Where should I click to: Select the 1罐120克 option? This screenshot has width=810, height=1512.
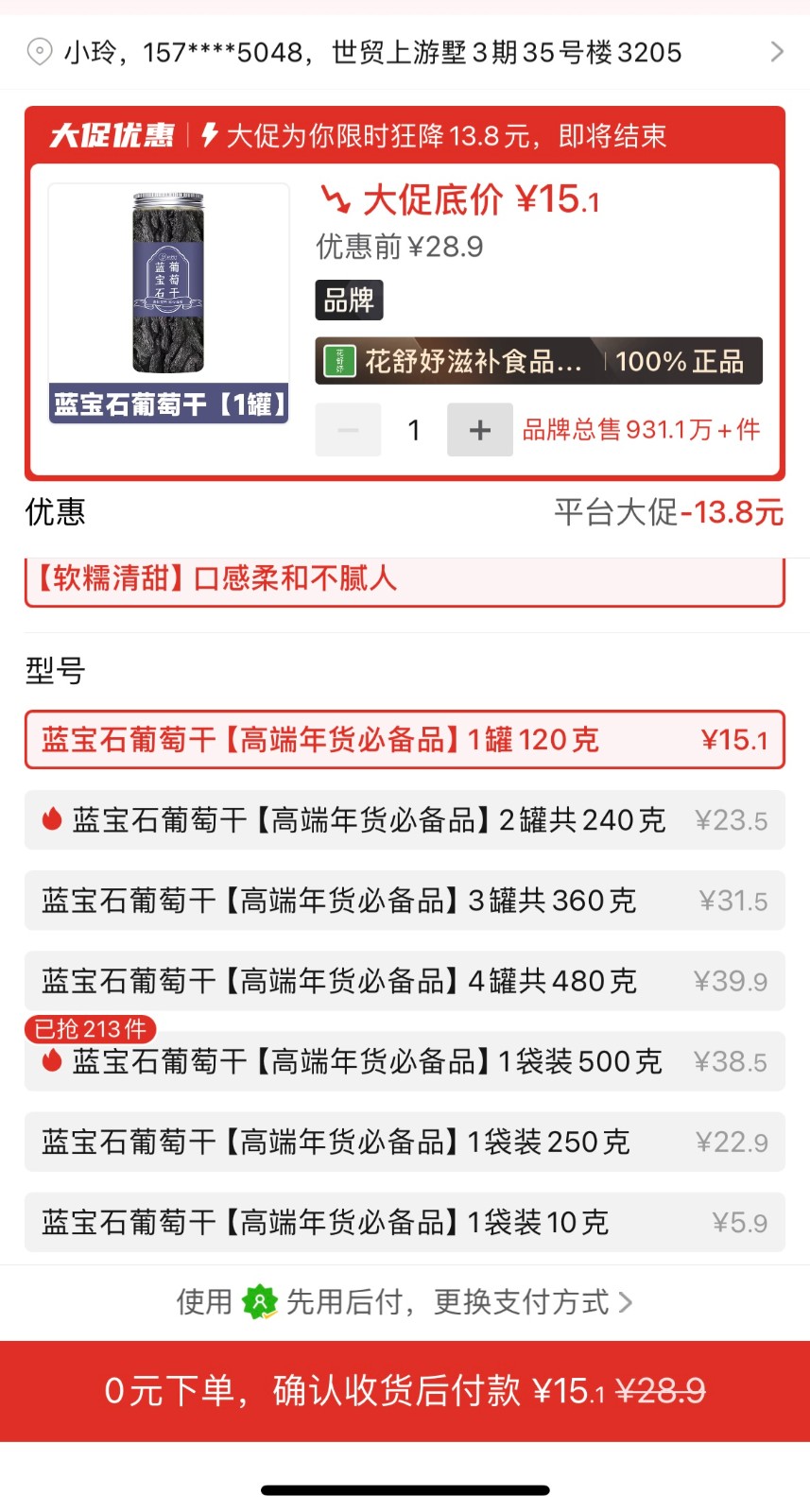pyautogui.click(x=405, y=740)
